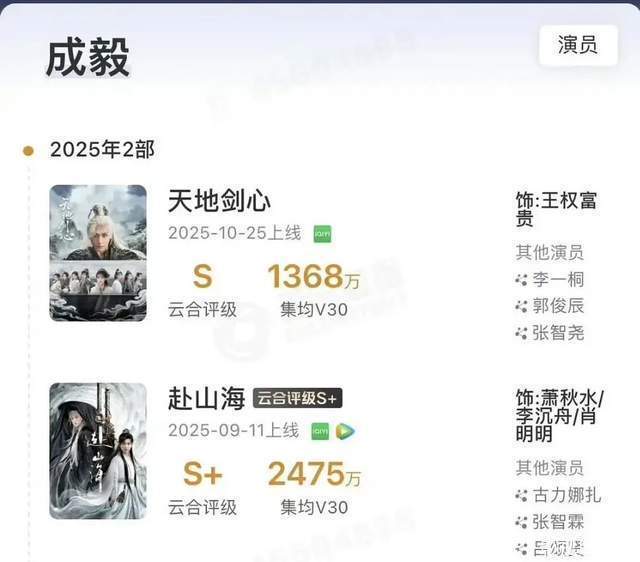The image size is (640, 562).
Task: Open the 赴山海 drama card
Action: click(206, 399)
